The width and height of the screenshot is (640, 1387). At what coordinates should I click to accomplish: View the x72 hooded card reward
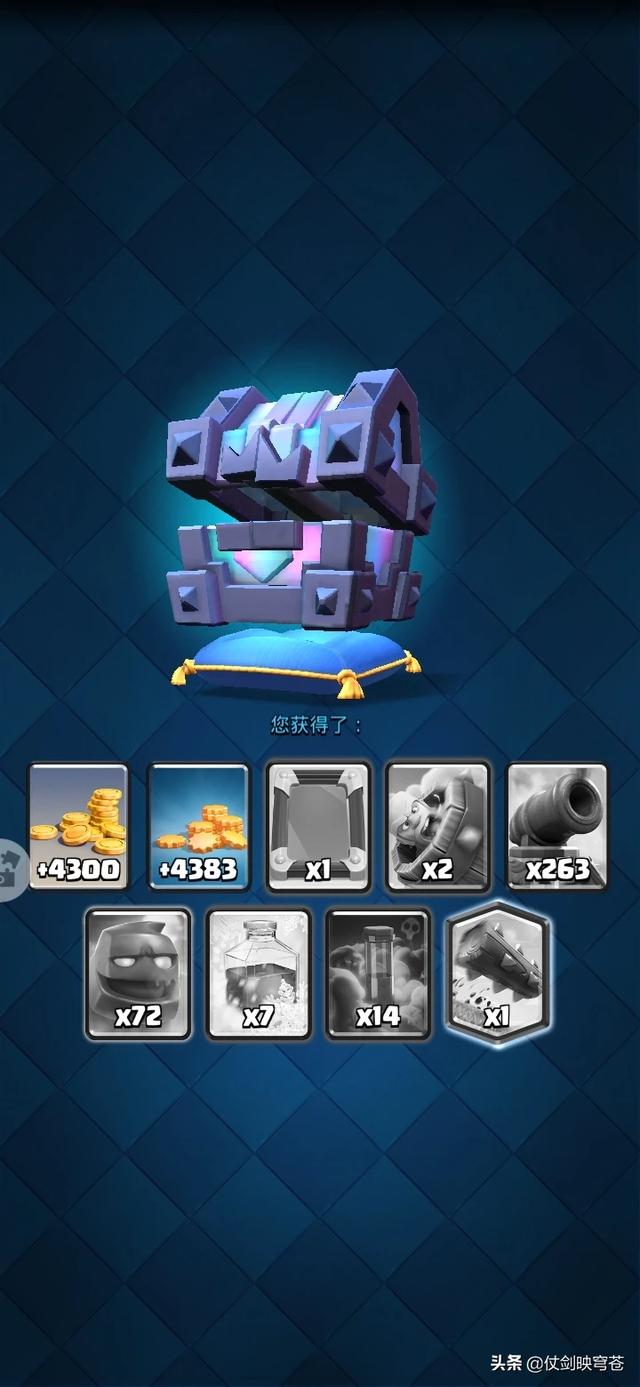click(138, 973)
